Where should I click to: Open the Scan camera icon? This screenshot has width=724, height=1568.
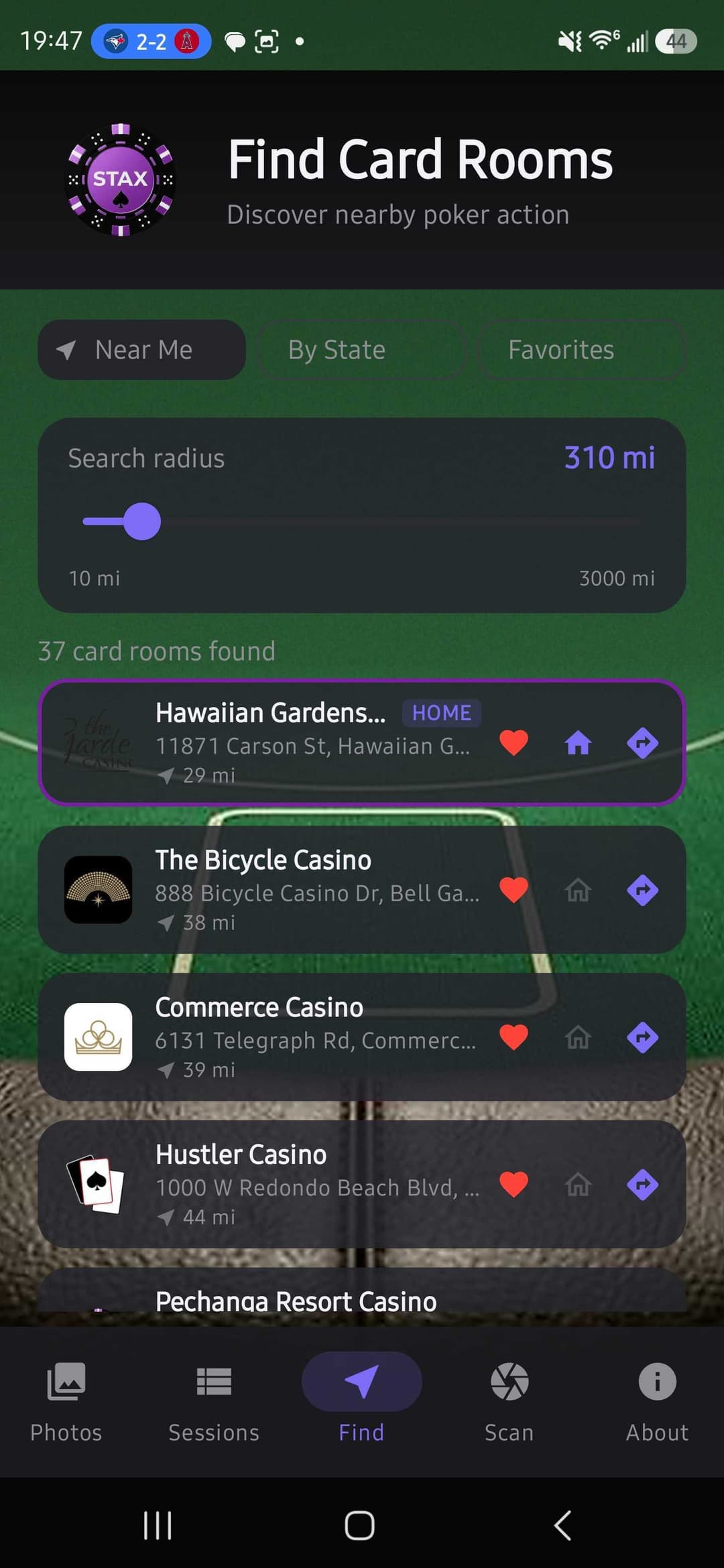click(509, 1382)
